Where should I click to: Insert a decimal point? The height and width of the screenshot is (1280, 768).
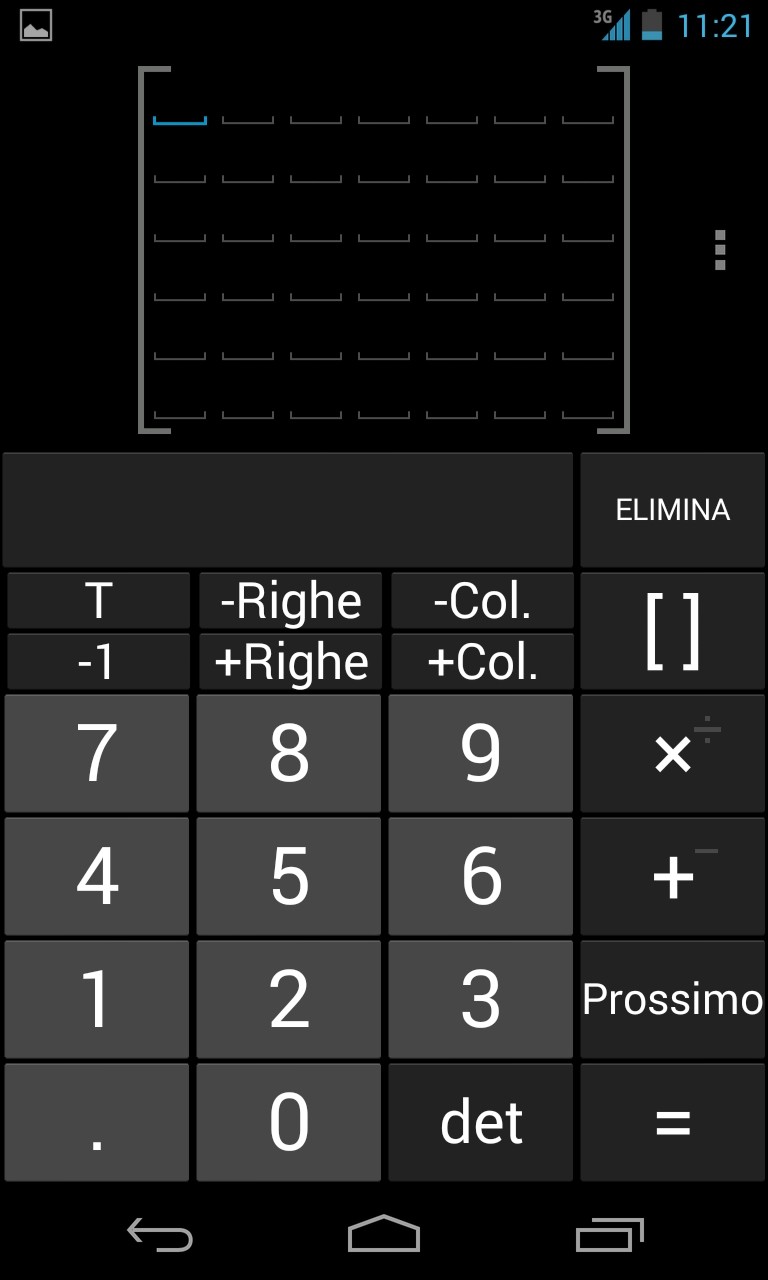(97, 1122)
